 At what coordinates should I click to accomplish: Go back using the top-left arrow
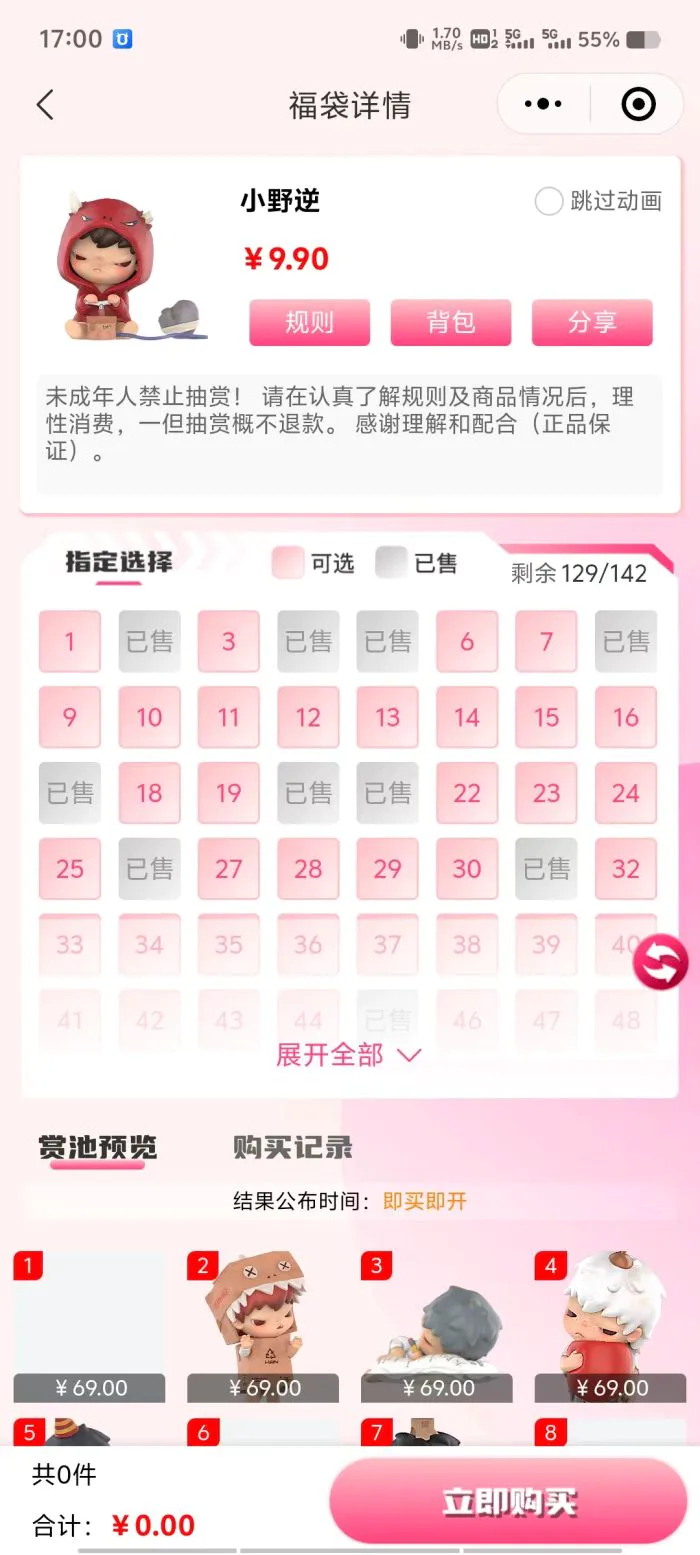pos(45,105)
